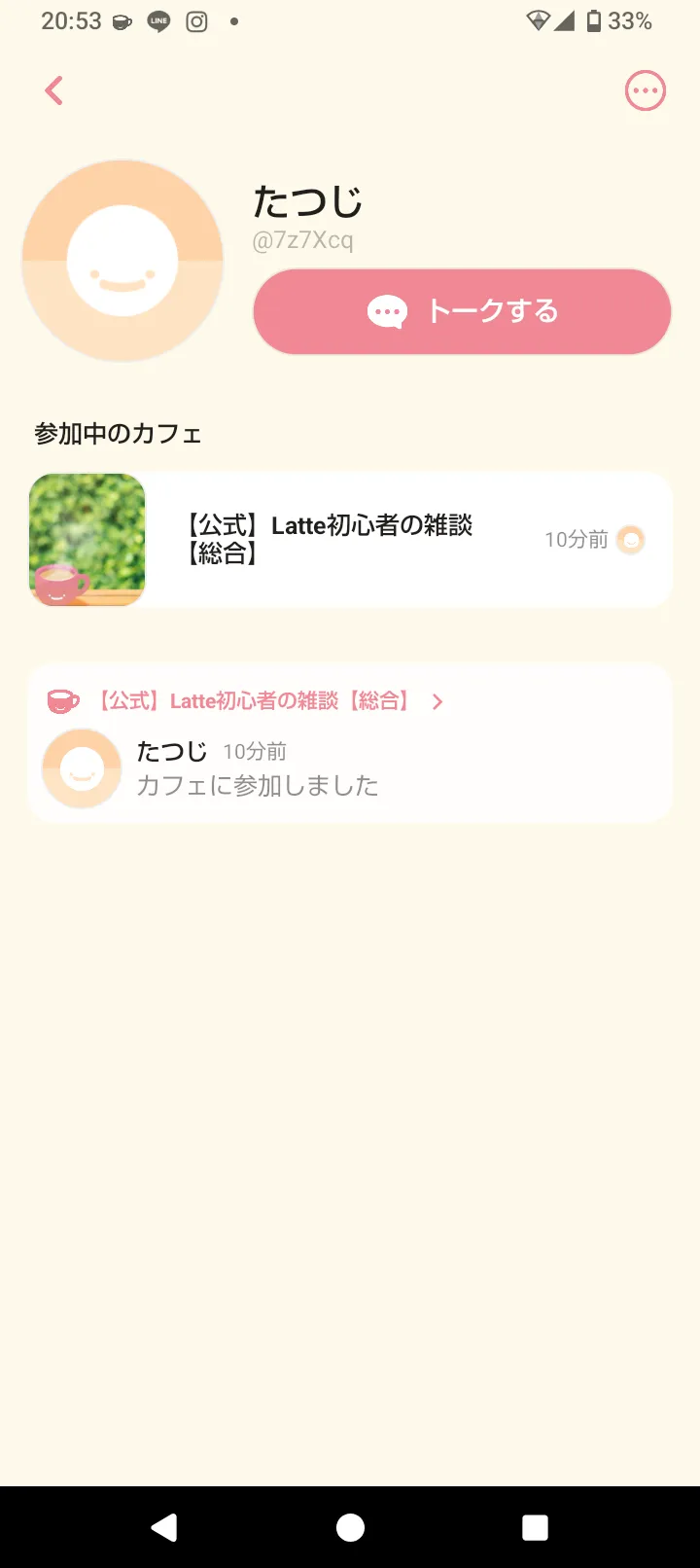Screen dimensions: 700x1568
Task: Open たつじ's large profile picture
Action: pos(122,261)
